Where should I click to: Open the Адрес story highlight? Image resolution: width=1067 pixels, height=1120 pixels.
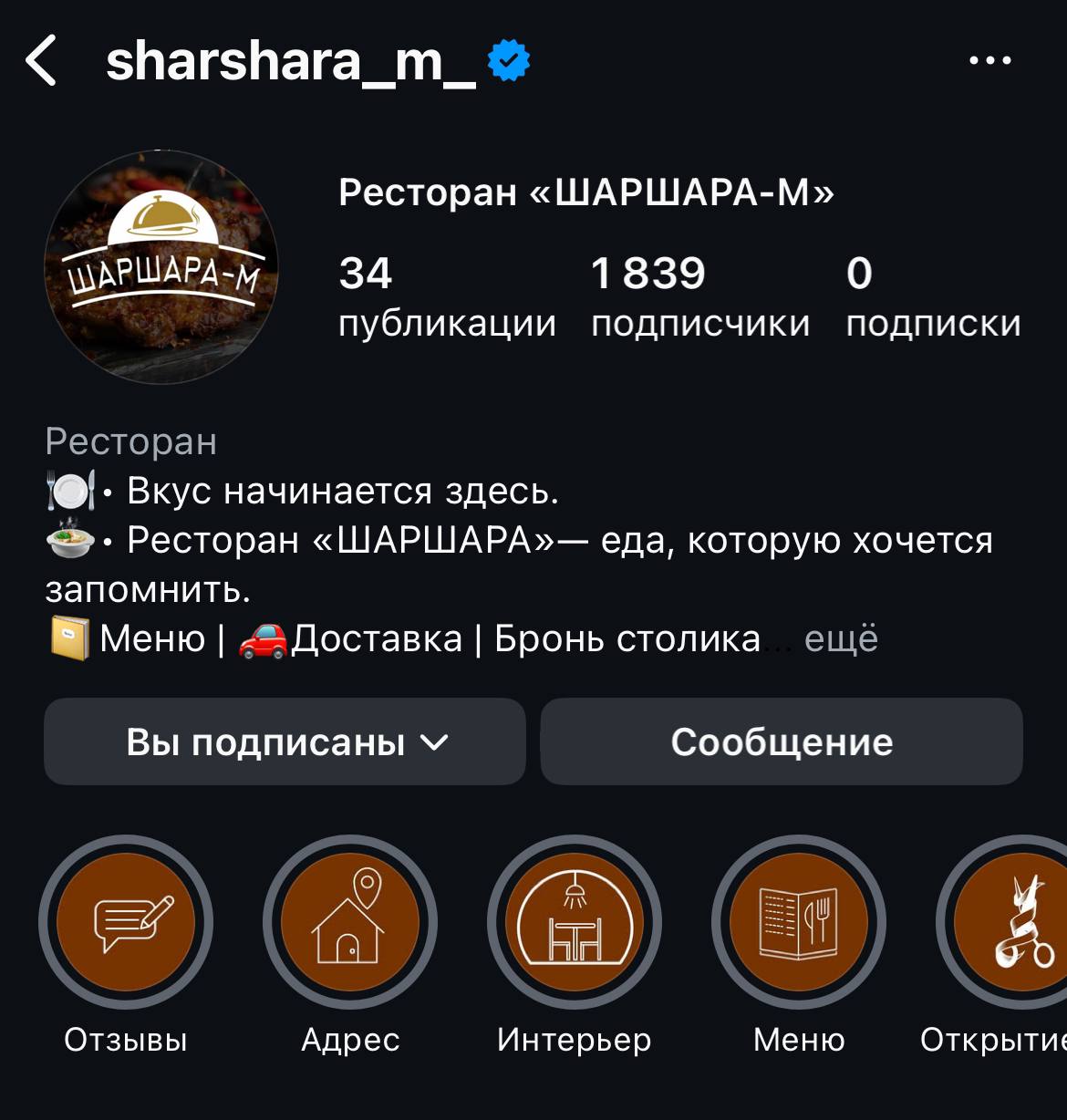point(350,922)
